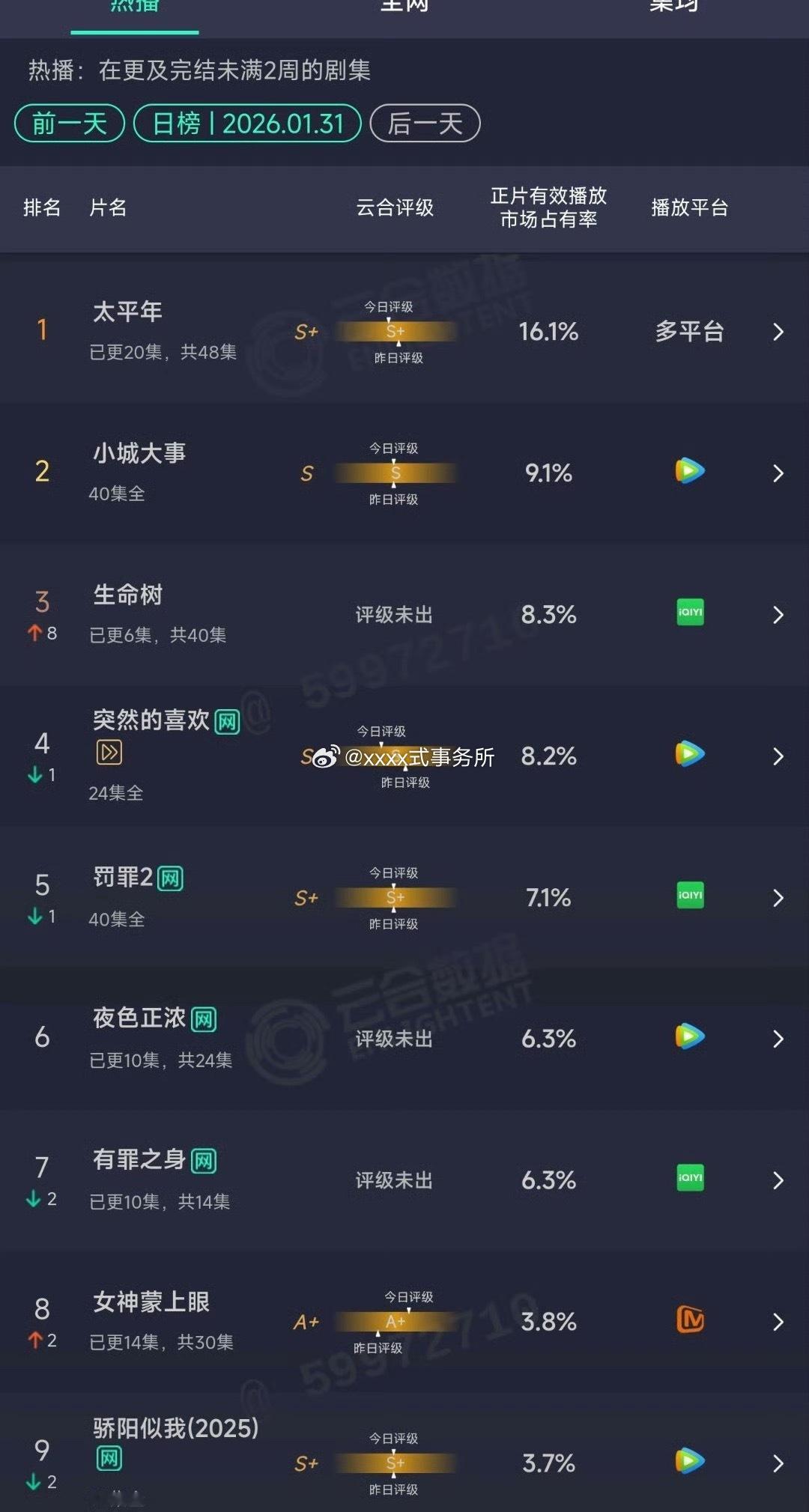This screenshot has width=809, height=1512.
Task: Click 后一天 to view next day
Action: click(424, 123)
